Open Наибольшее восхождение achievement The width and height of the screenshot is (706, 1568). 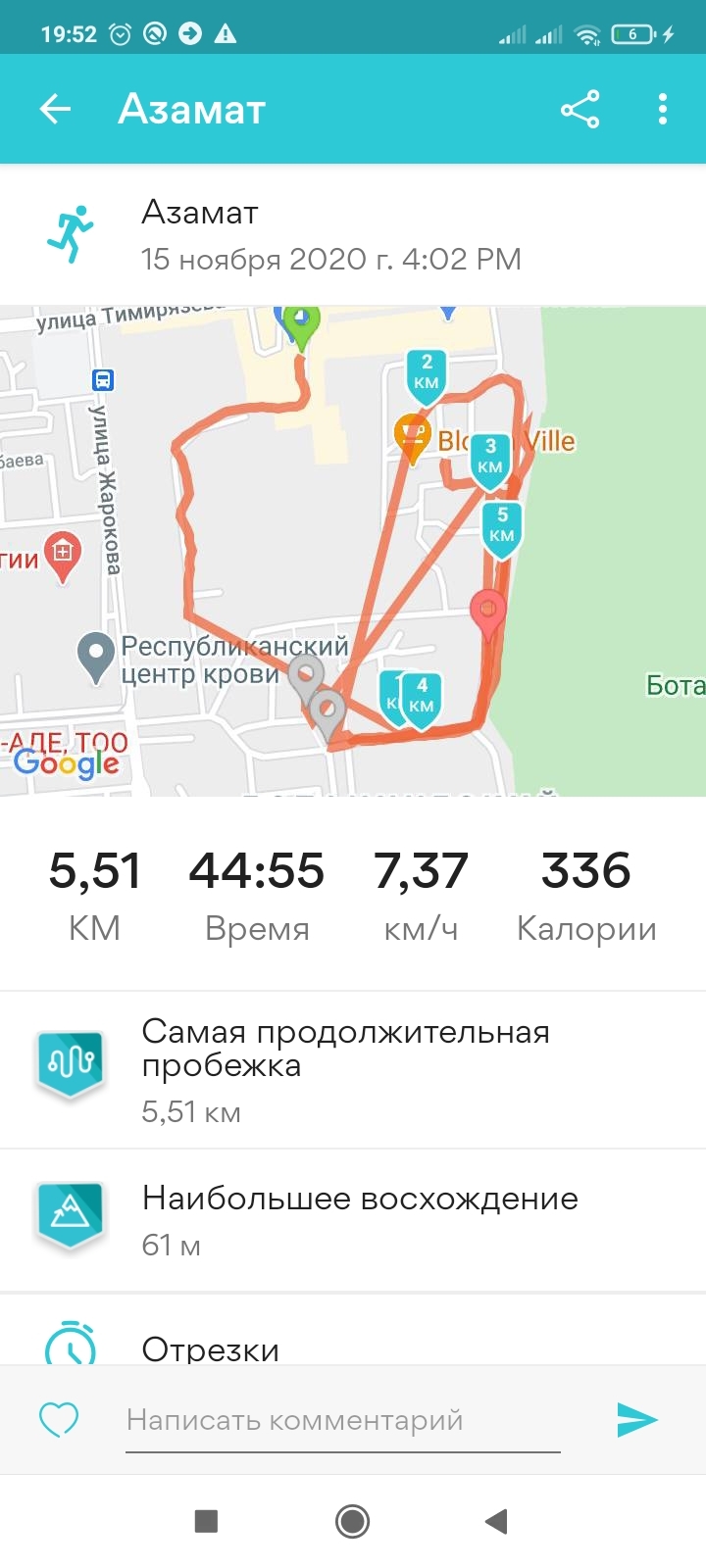coord(353,1219)
